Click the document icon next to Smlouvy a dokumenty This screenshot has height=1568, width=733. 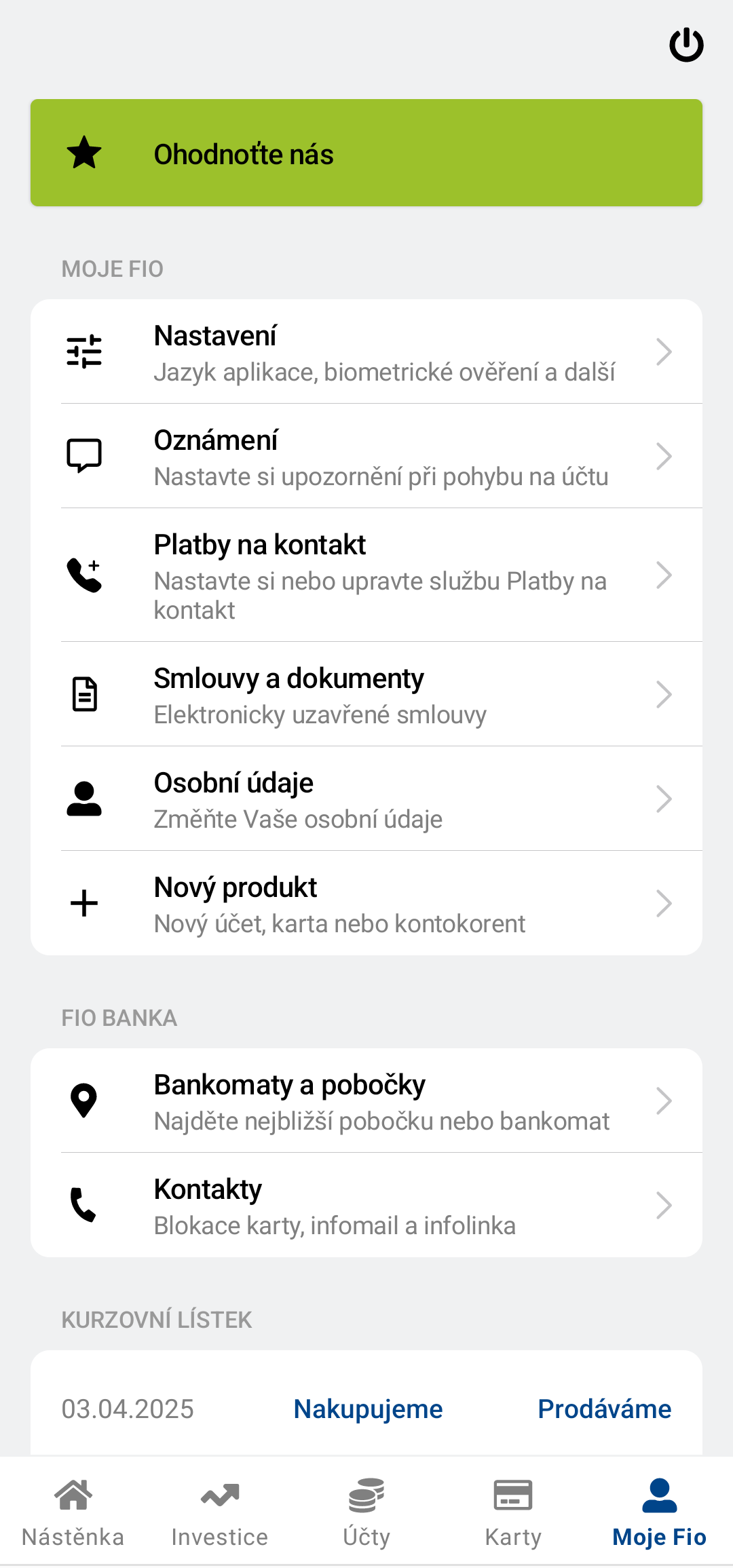click(x=83, y=693)
